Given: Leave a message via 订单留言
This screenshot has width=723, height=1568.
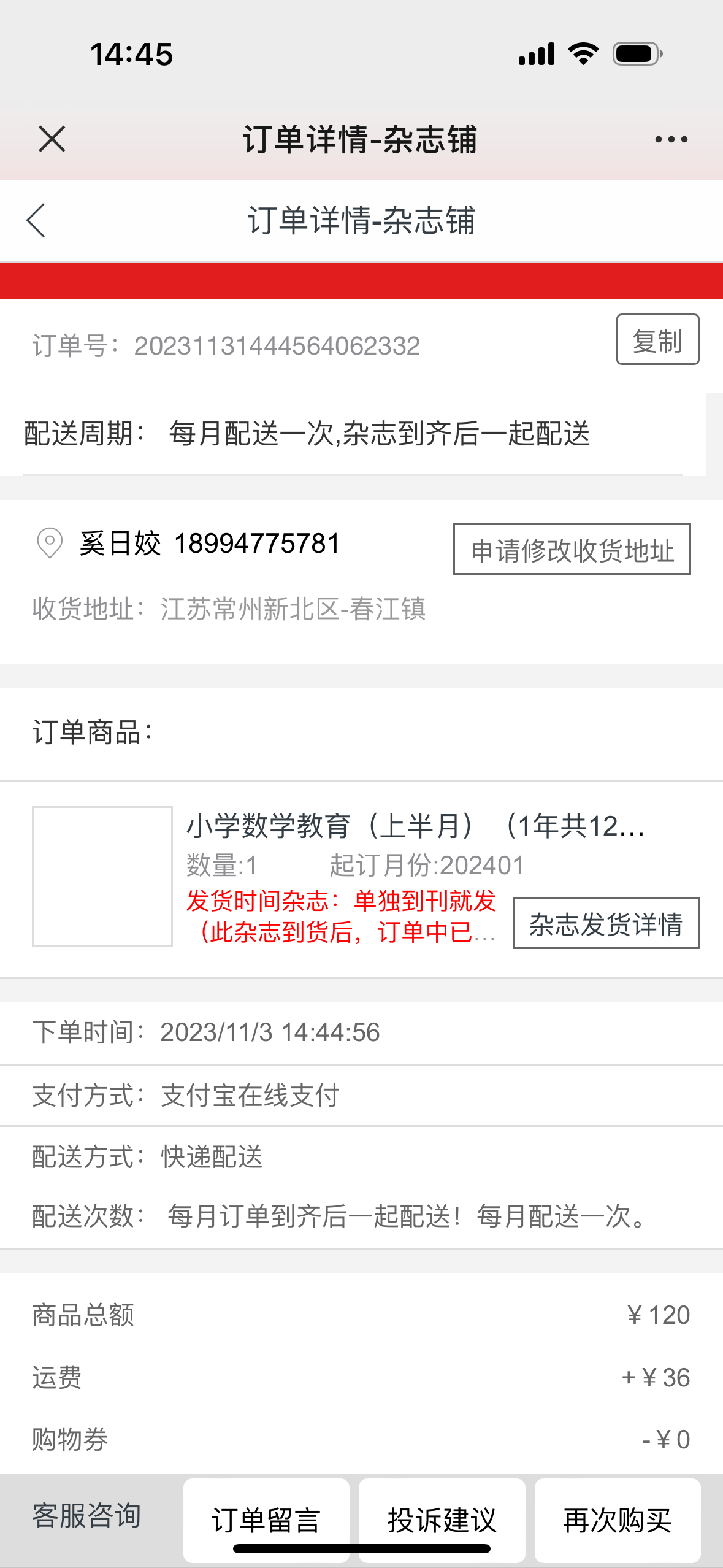Looking at the screenshot, I should pyautogui.click(x=266, y=1521).
